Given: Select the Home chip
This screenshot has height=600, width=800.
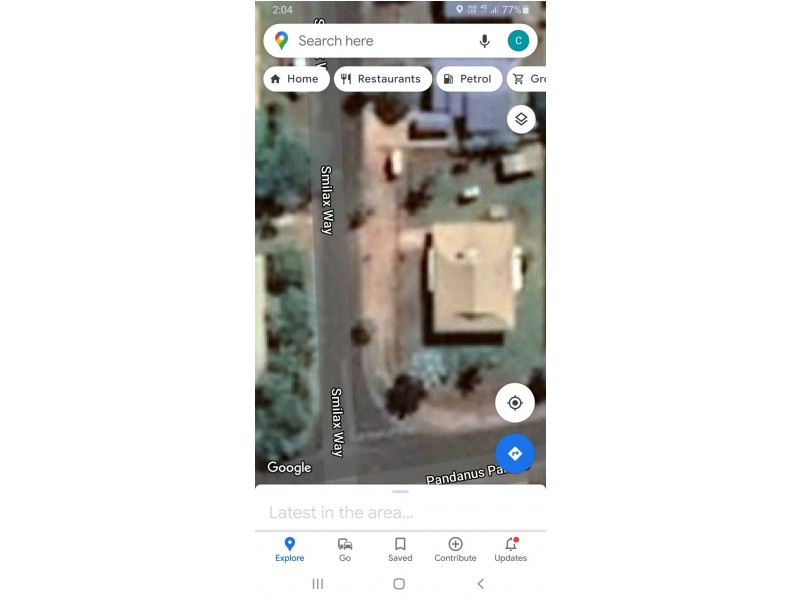Looking at the screenshot, I should (295, 79).
